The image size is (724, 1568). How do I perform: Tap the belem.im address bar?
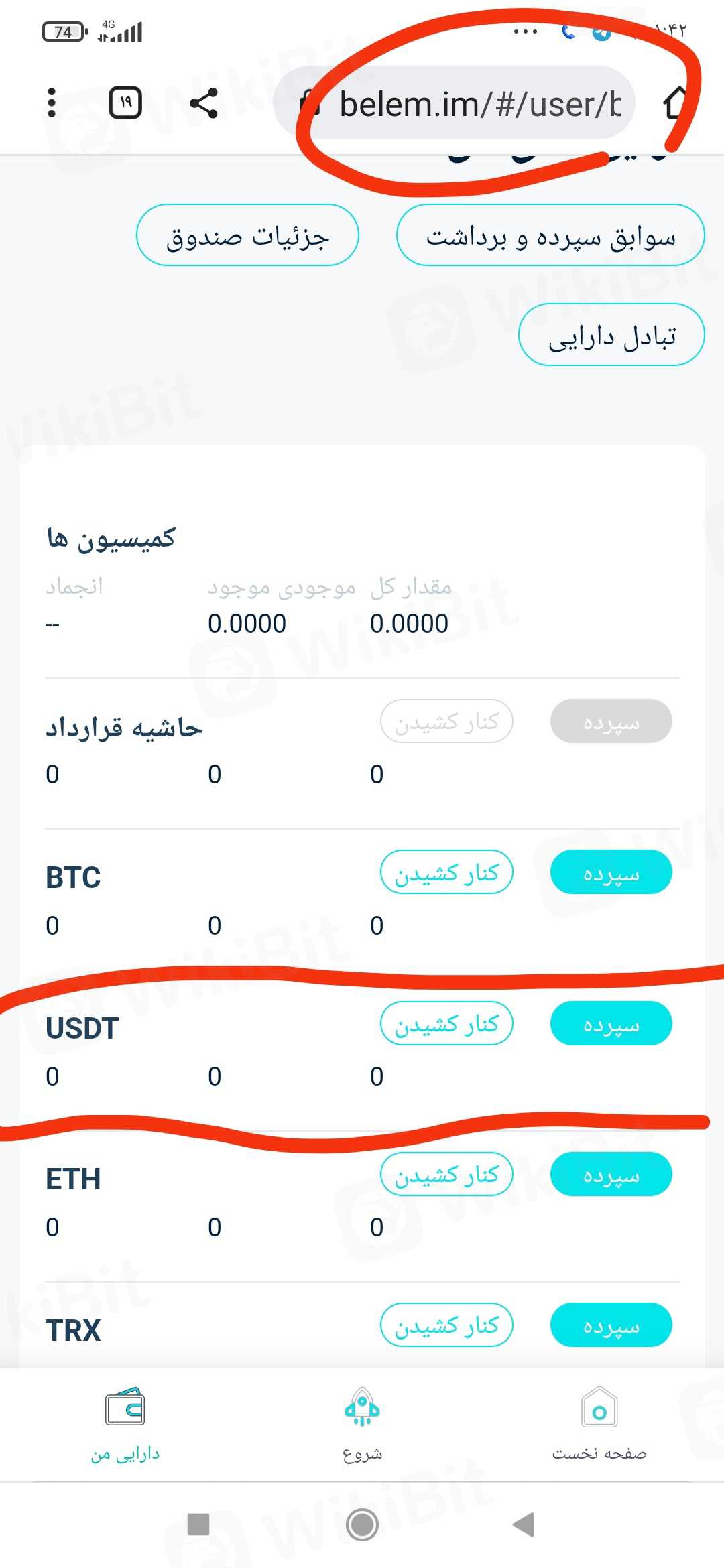point(469,104)
